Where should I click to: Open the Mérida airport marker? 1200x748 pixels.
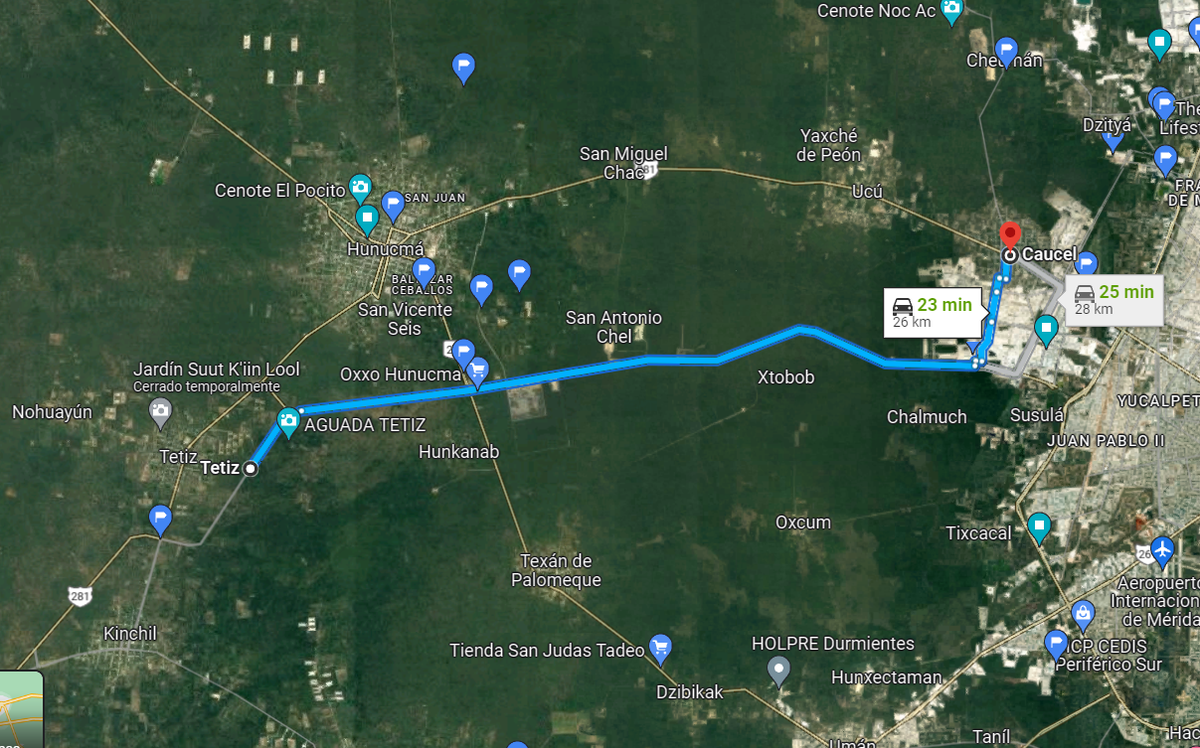pos(1161,551)
